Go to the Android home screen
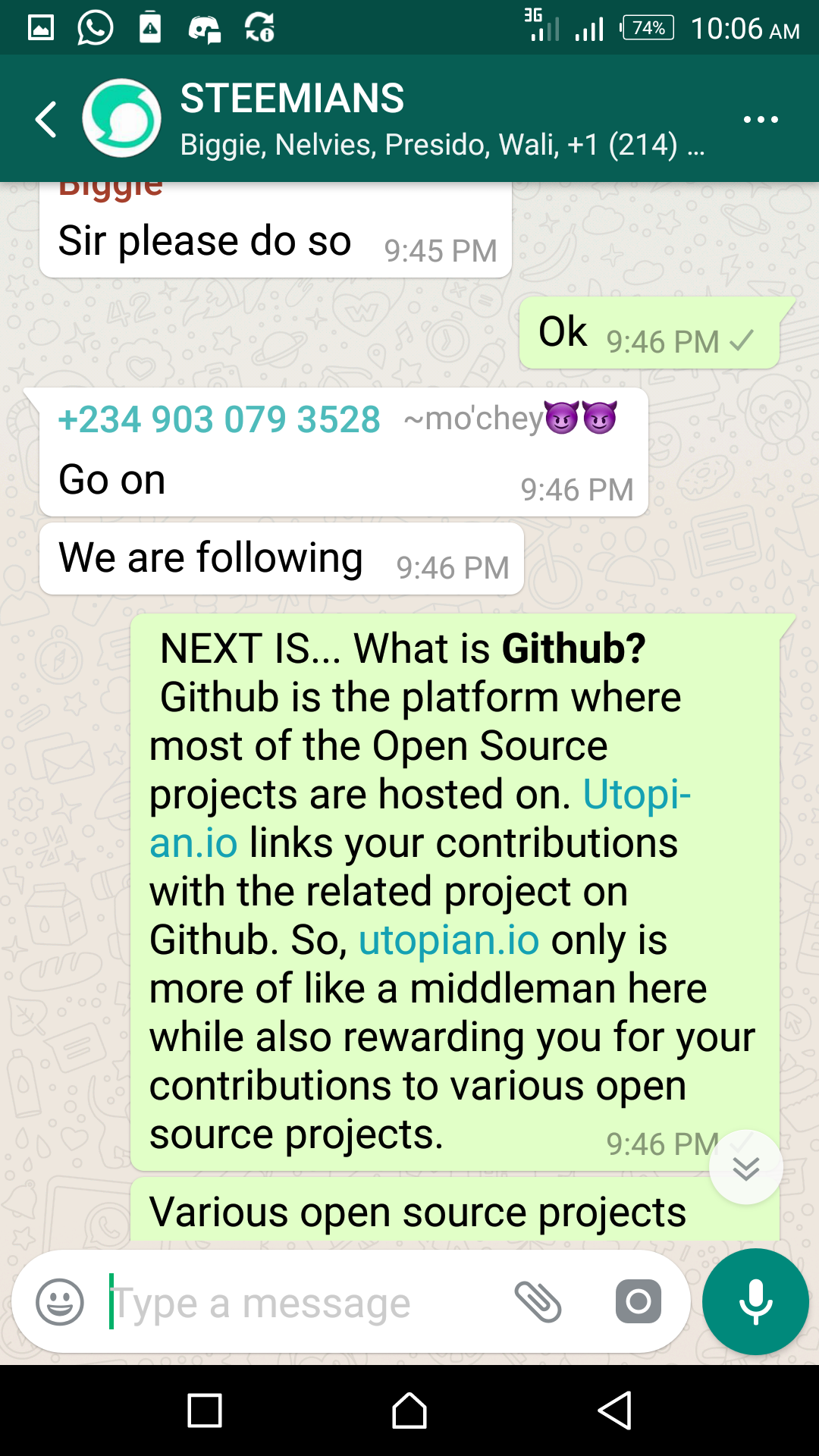 pos(409,1411)
